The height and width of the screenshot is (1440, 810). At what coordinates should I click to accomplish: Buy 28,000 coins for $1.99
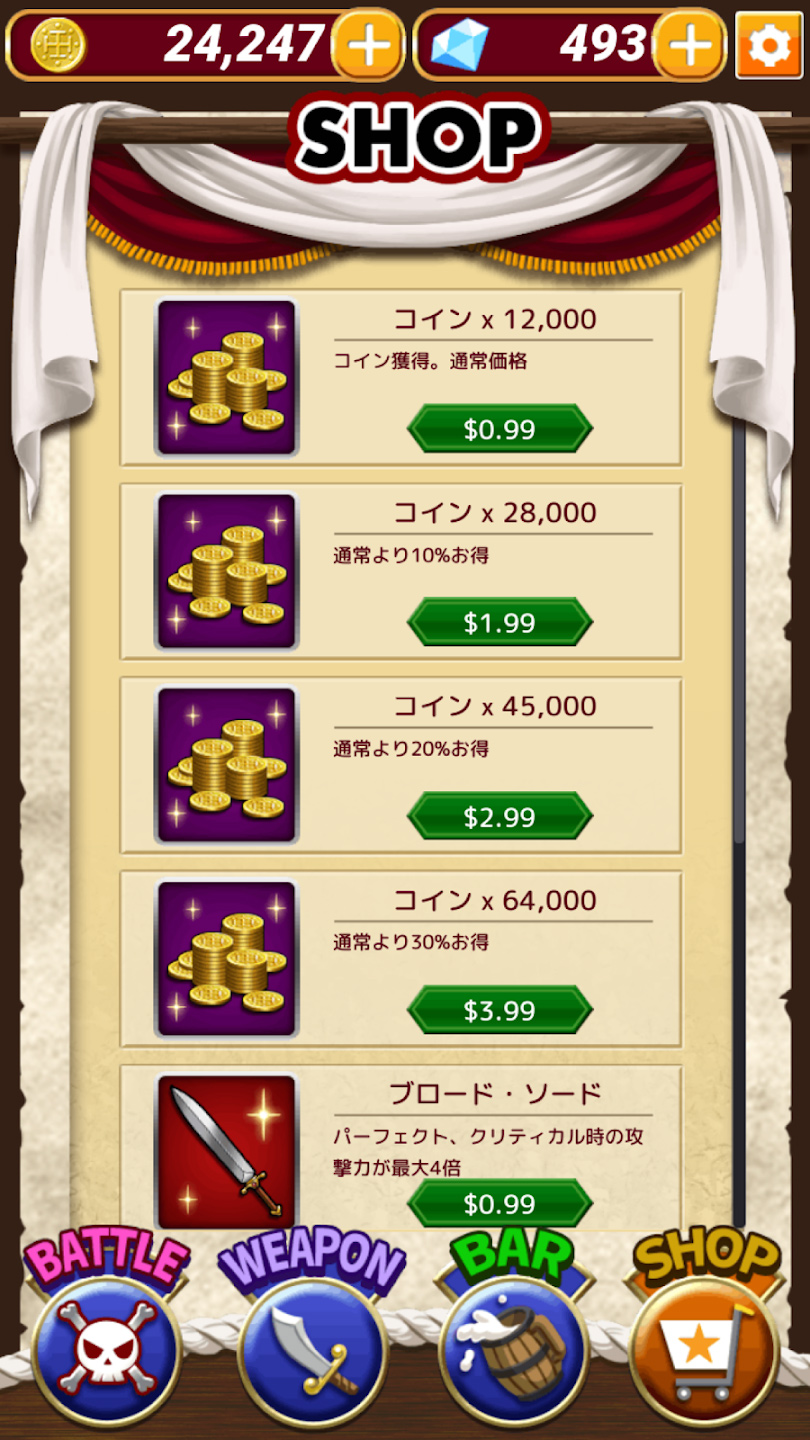500,622
